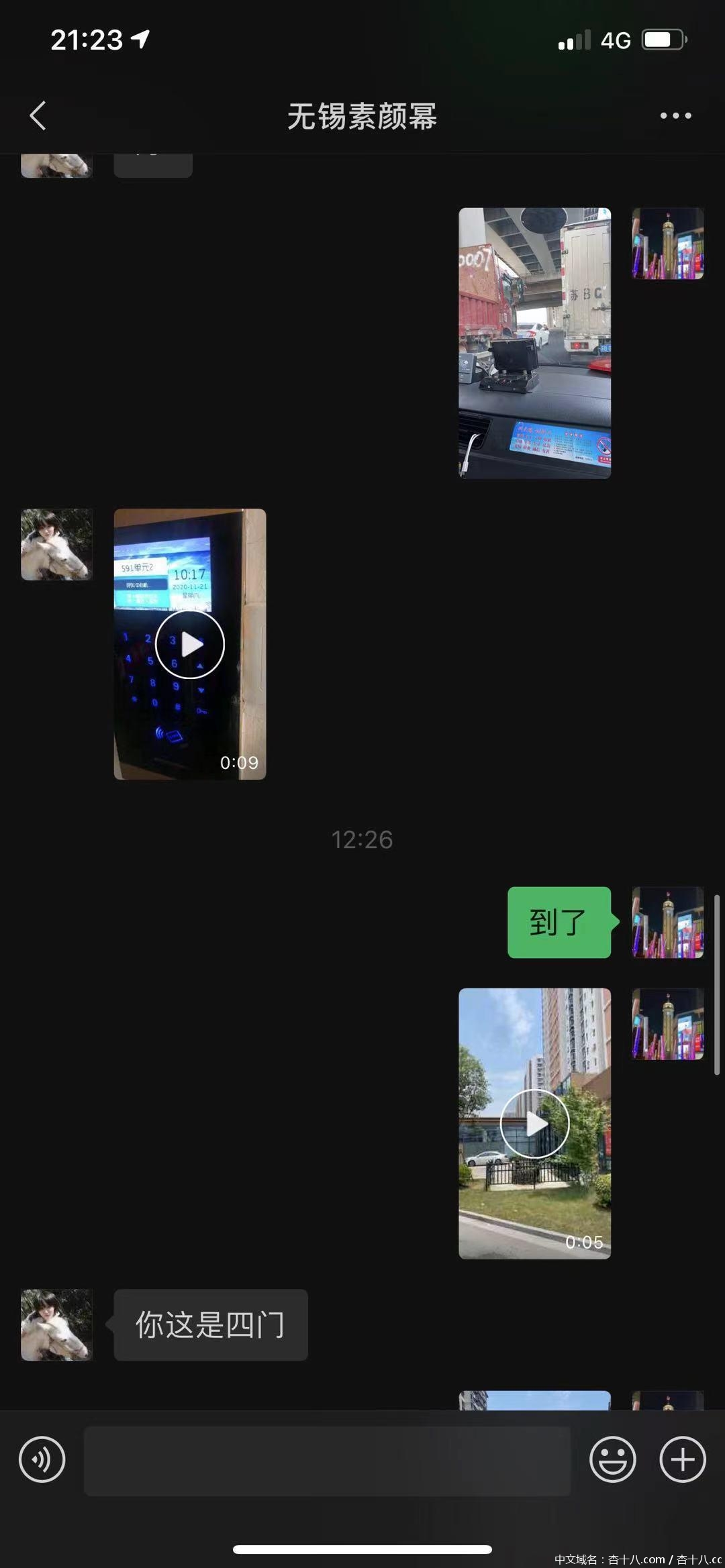Image resolution: width=725 pixels, height=1568 pixels.
Task: Open contact's avatar beside 你这是四门 message
Action: (57, 1324)
